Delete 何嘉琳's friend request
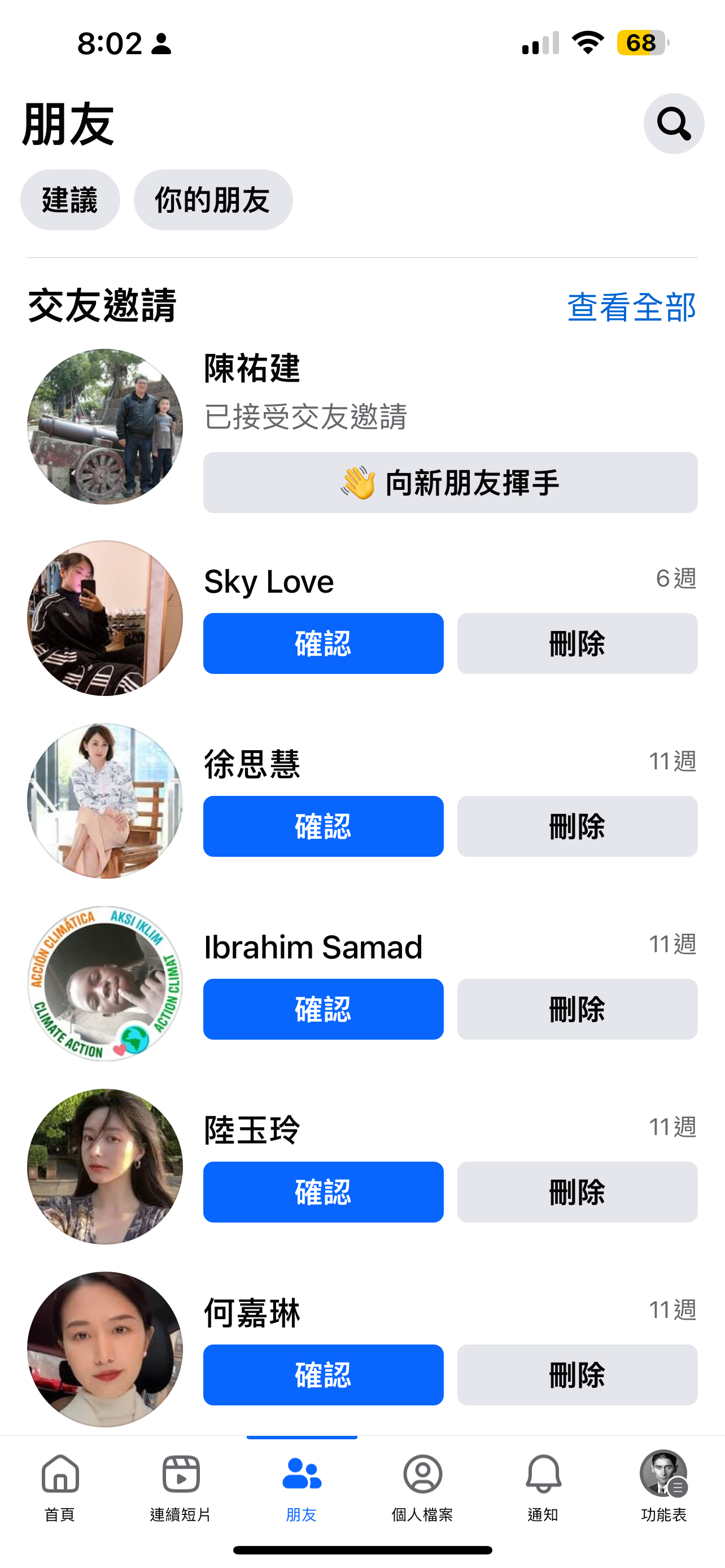 pyautogui.click(x=577, y=1375)
